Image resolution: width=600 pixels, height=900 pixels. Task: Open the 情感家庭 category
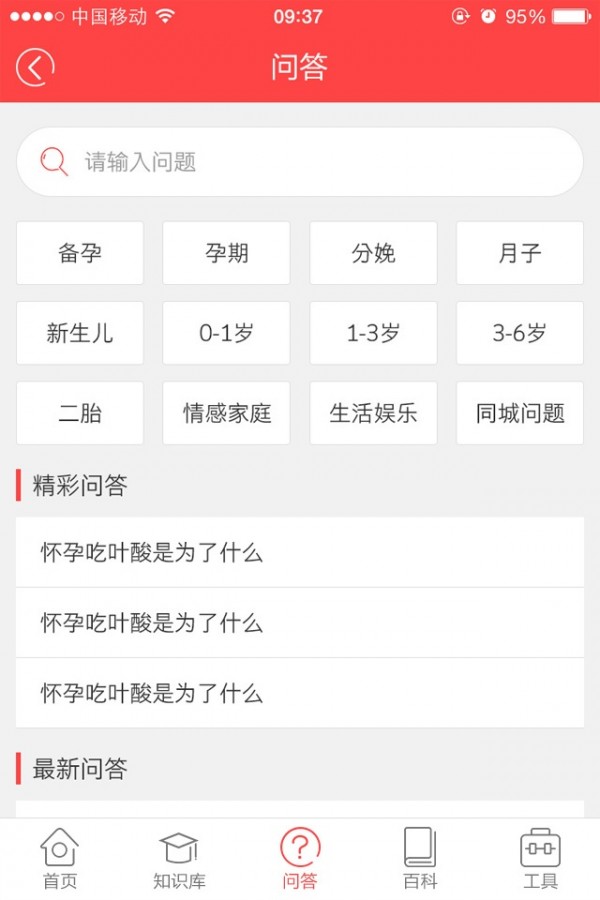pos(226,413)
